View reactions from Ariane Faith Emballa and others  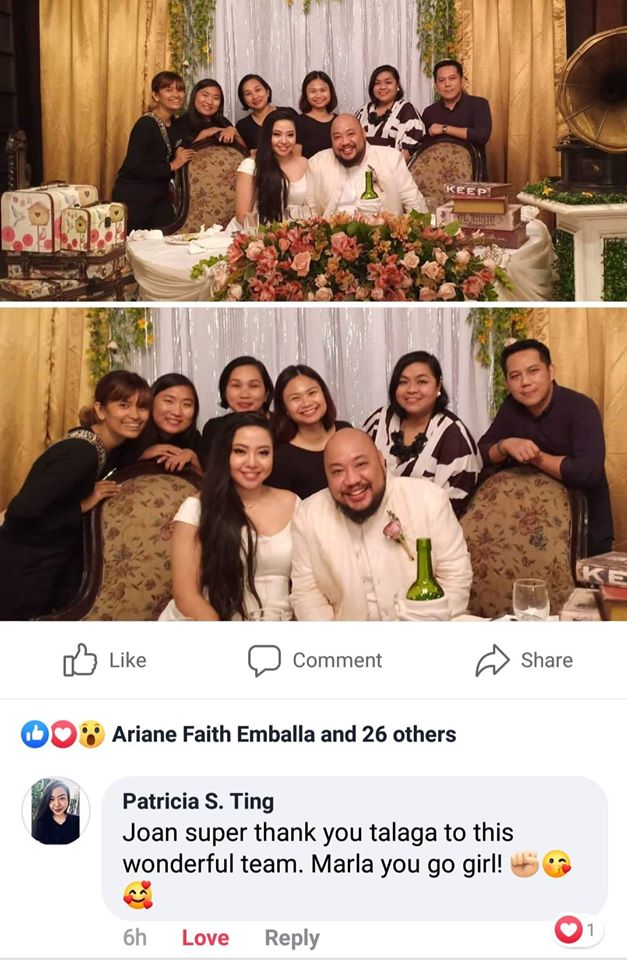283,734
